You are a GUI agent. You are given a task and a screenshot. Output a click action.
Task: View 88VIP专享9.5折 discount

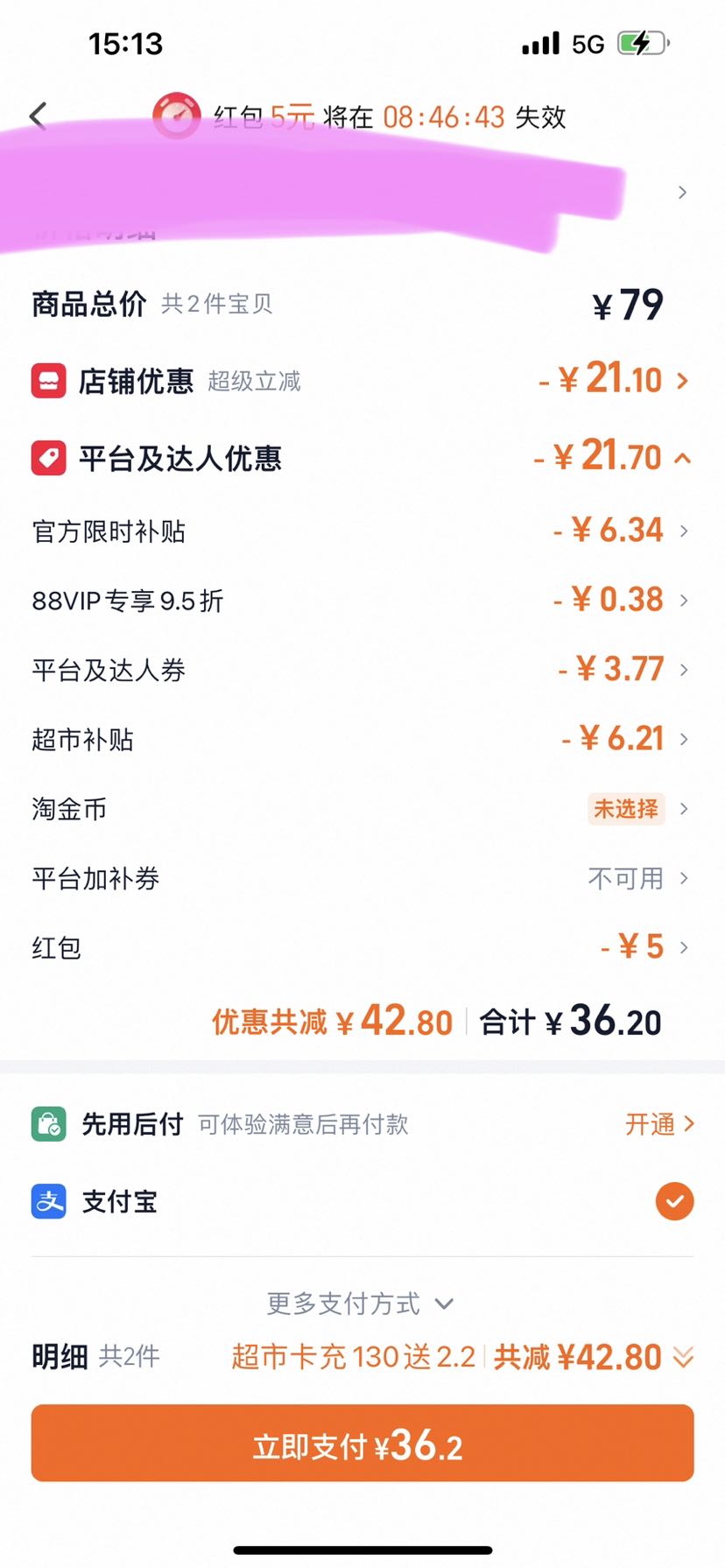tap(362, 601)
